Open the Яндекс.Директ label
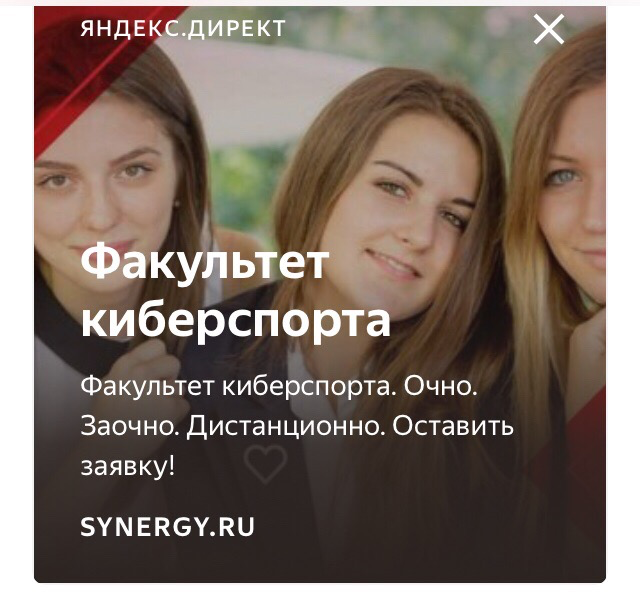The width and height of the screenshot is (640, 596). tap(183, 28)
